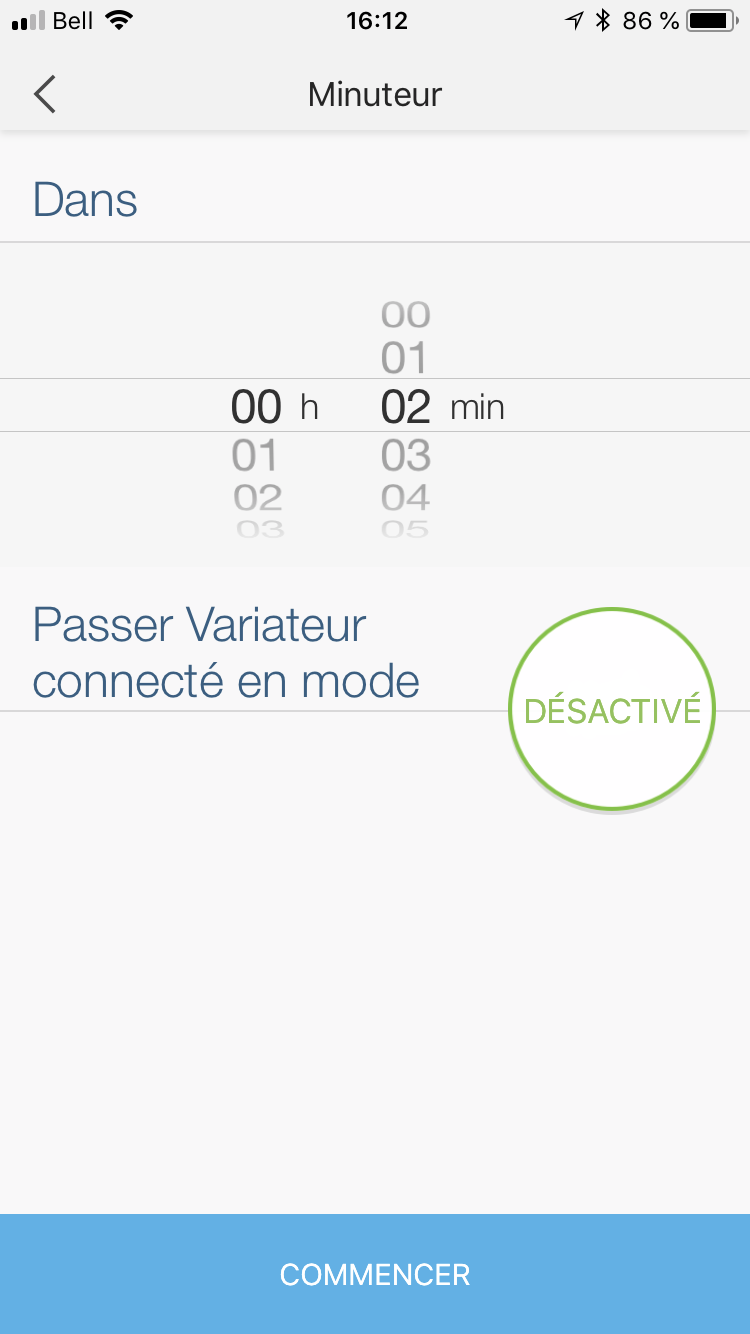750x1334 pixels.
Task: Start the timer with COMMENCER
Action: pos(375,1274)
